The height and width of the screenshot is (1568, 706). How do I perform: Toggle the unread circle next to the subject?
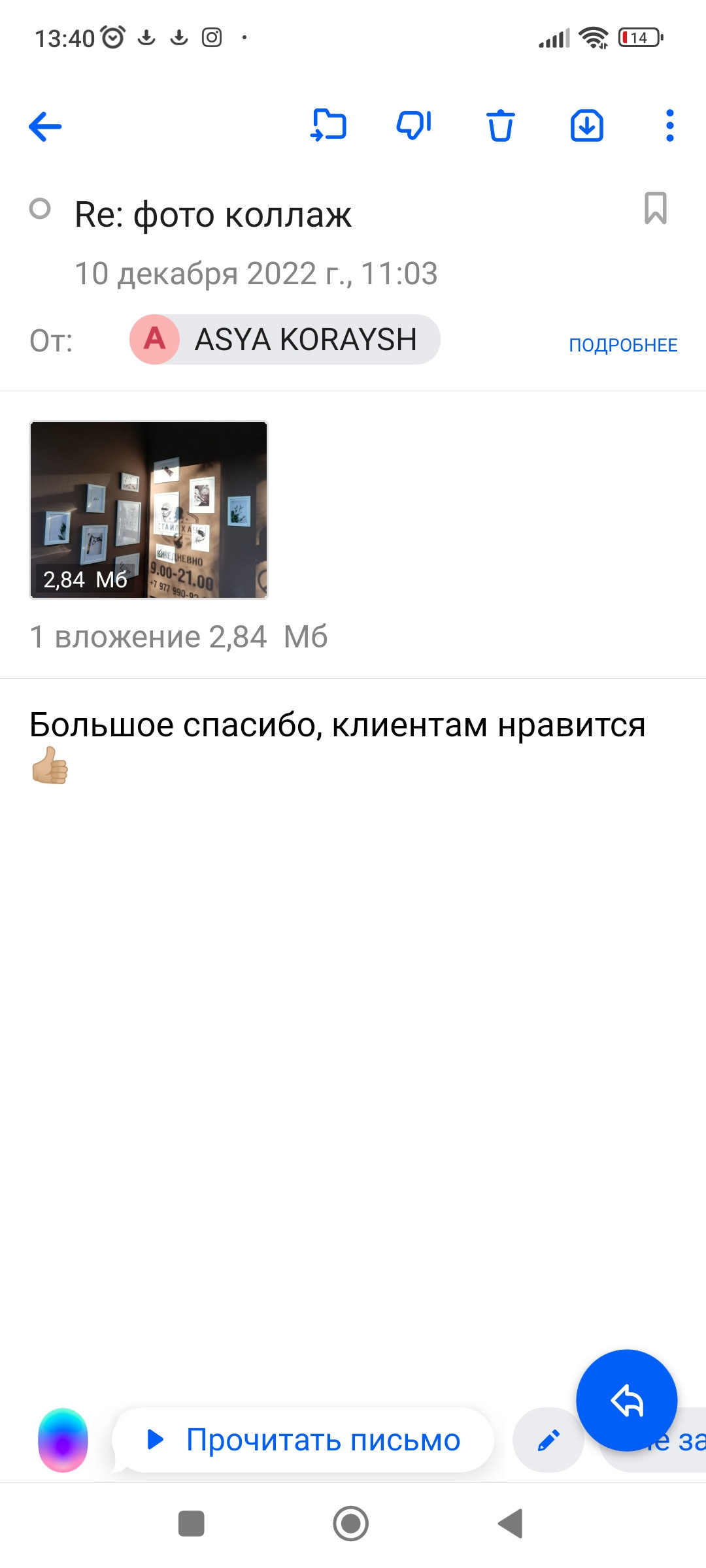click(x=40, y=209)
